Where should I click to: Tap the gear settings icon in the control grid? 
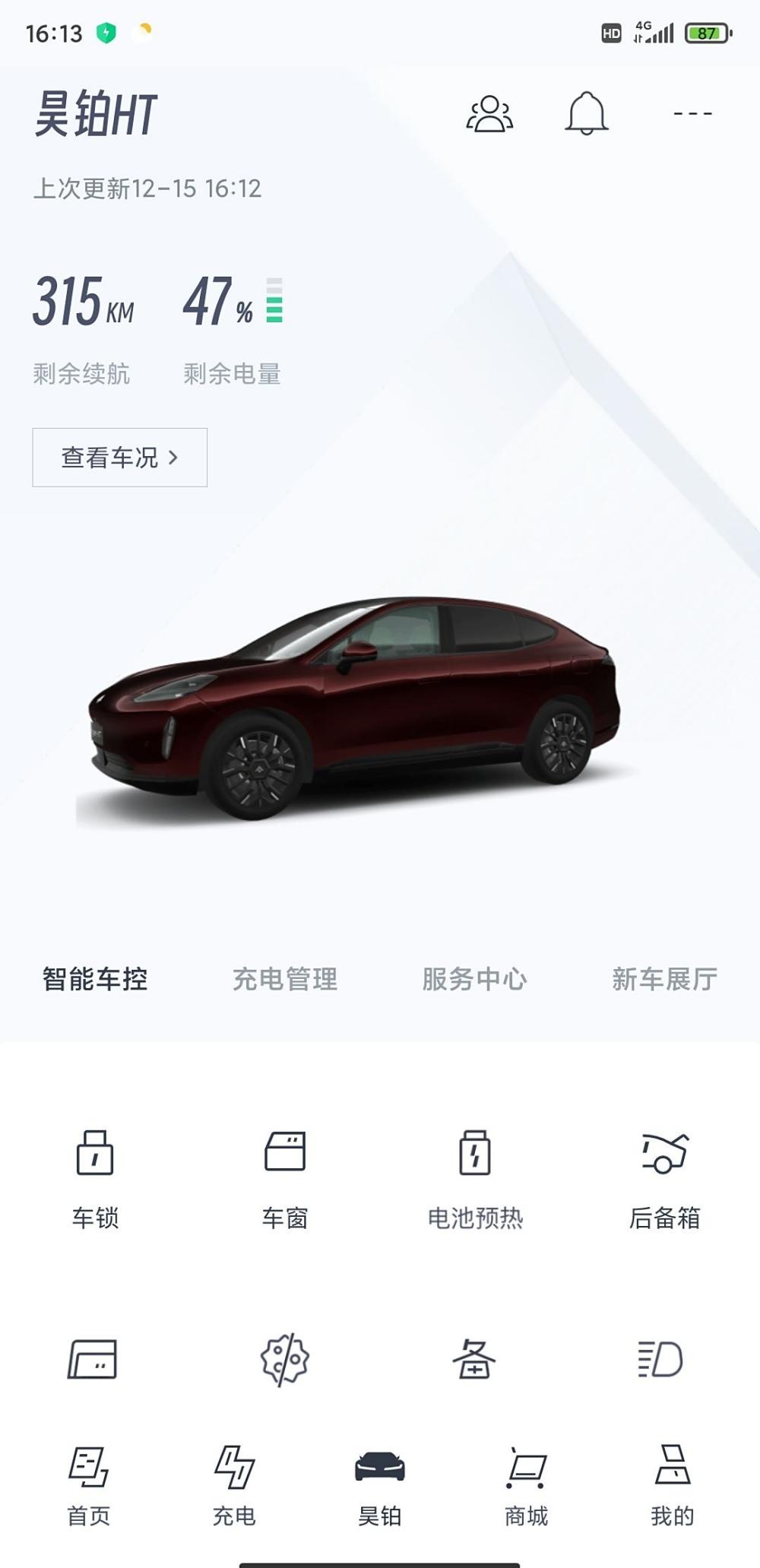pos(285,1359)
